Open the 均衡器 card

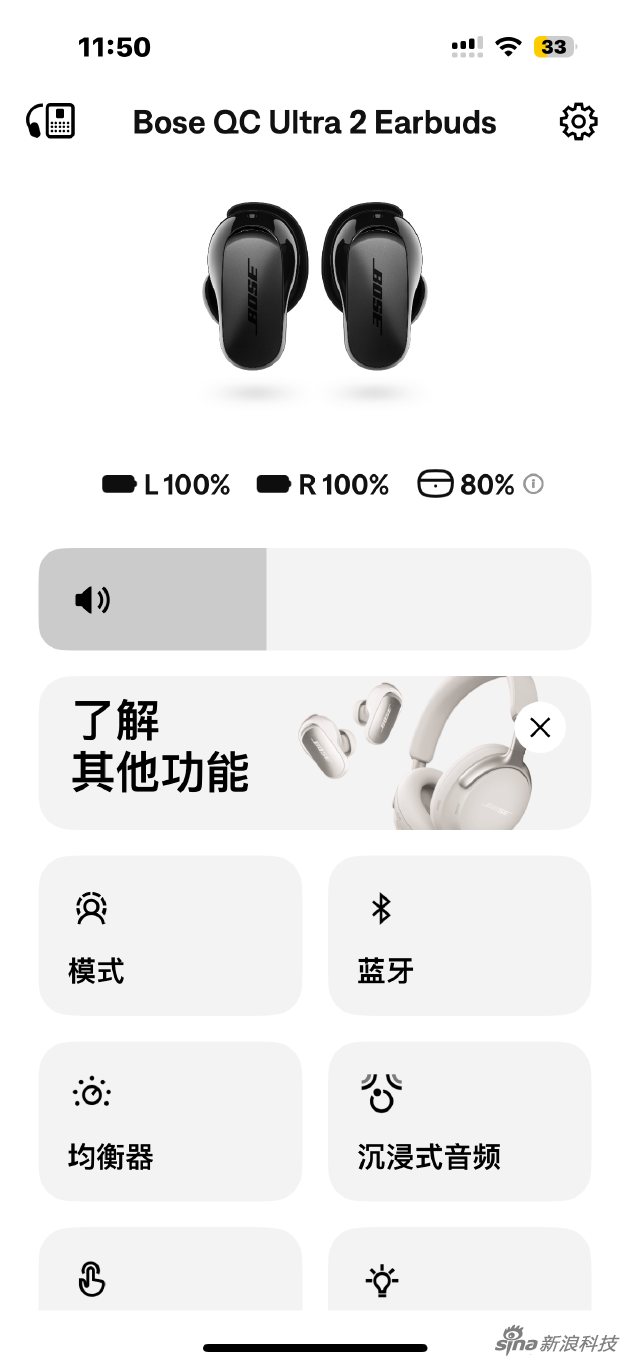pos(170,1121)
